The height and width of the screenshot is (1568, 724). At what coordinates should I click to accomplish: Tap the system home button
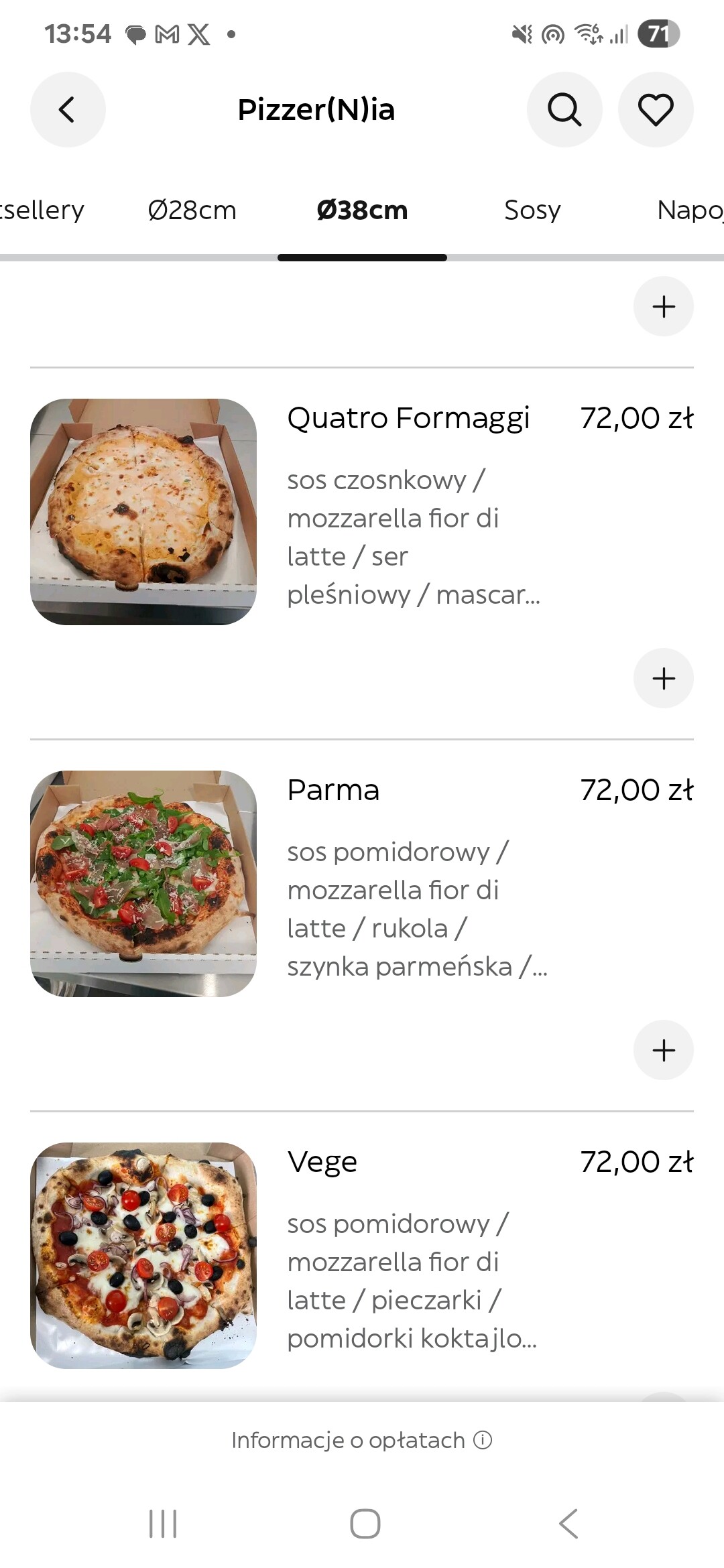(365, 1524)
